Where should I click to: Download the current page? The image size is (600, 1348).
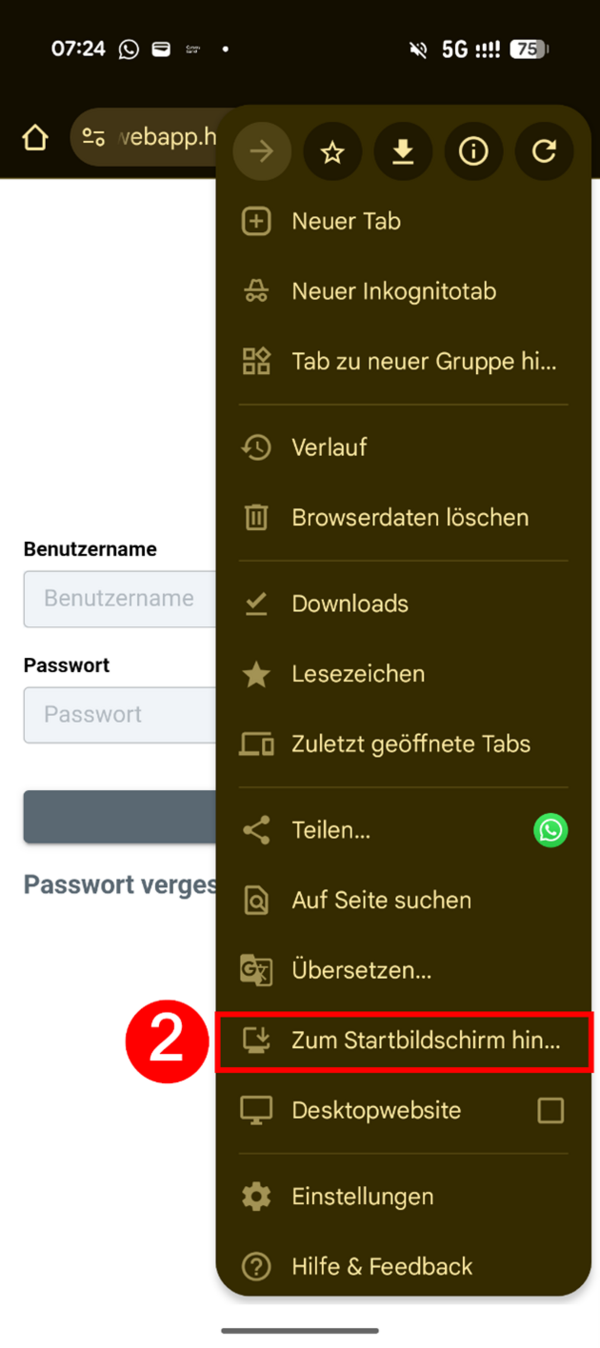[403, 152]
